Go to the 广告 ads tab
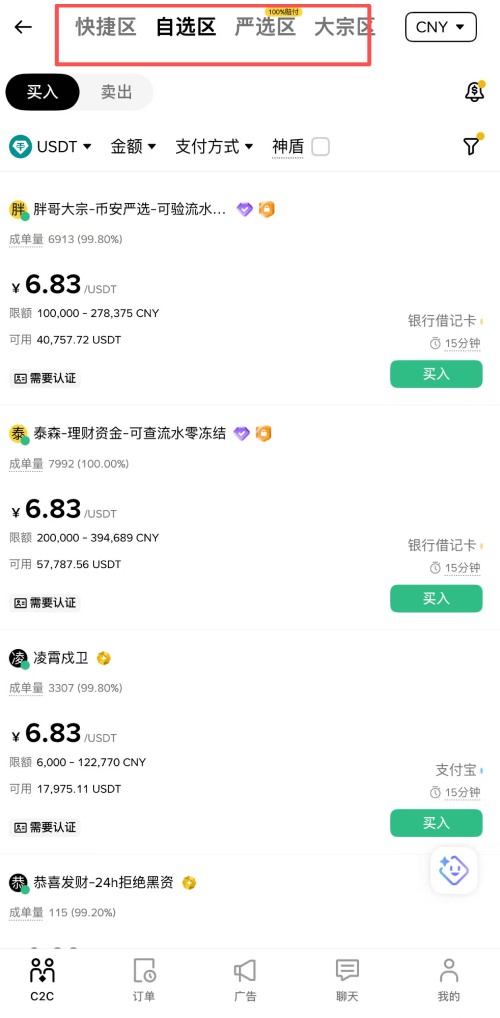The image size is (500, 1018). pos(245,979)
